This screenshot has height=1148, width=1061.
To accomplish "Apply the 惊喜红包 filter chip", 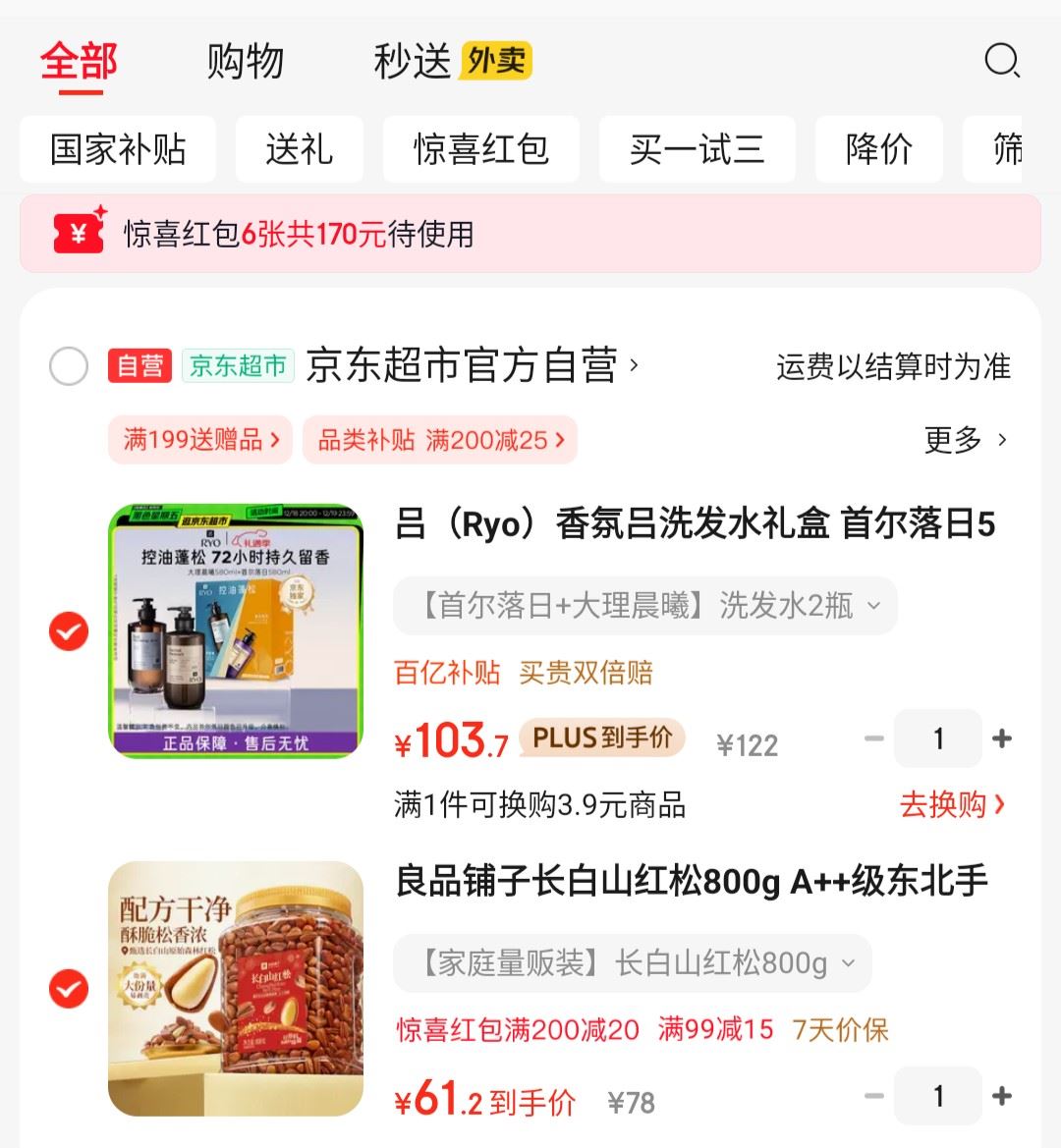I will click(480, 149).
